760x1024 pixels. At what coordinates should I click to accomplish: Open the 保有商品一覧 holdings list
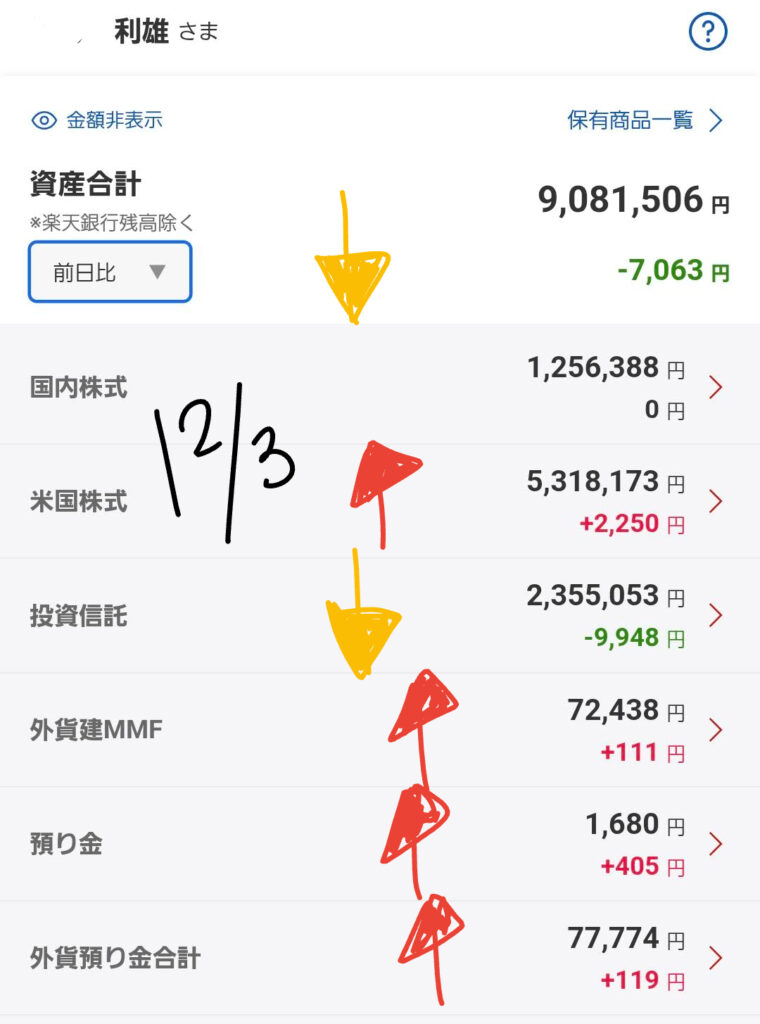click(x=644, y=121)
